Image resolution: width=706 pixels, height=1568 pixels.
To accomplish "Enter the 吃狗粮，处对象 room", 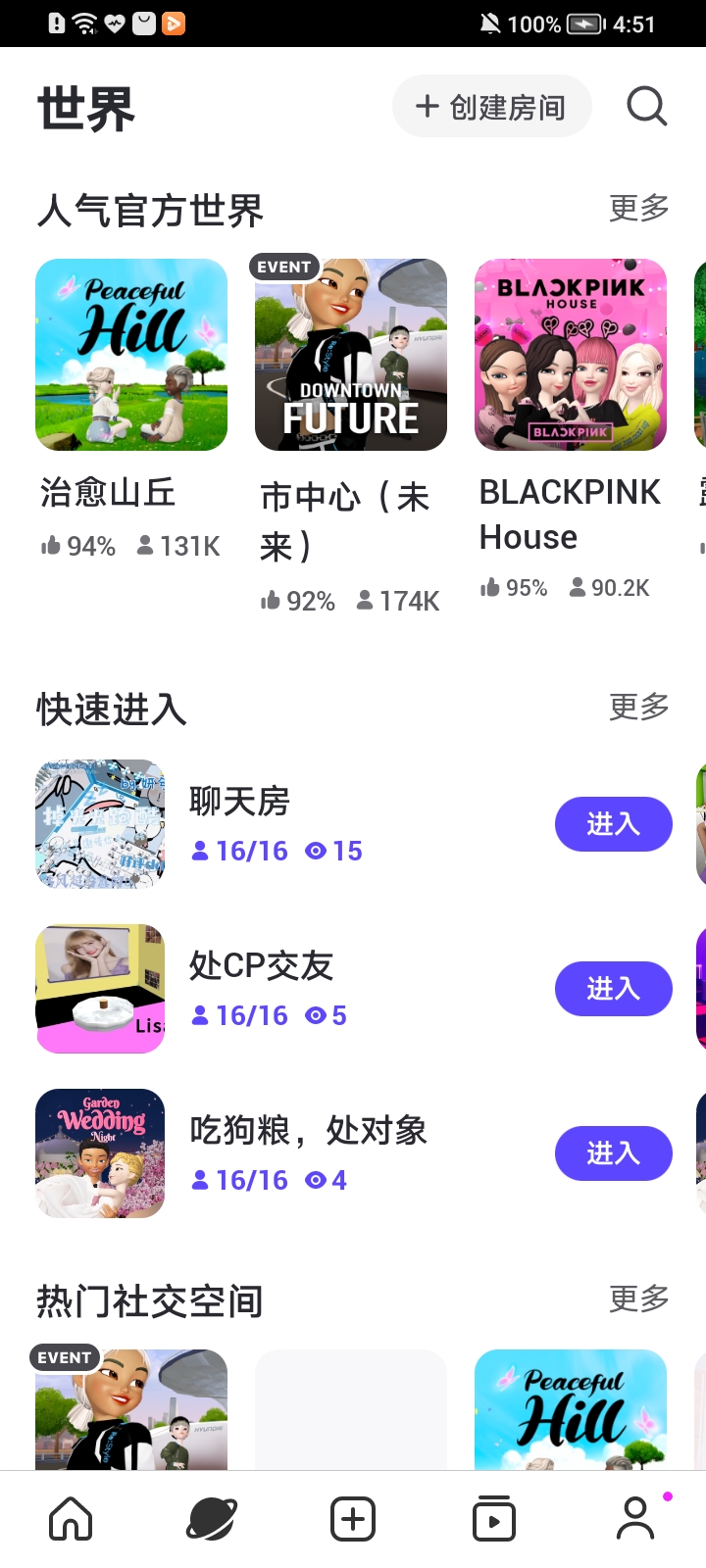I will pos(613,1153).
